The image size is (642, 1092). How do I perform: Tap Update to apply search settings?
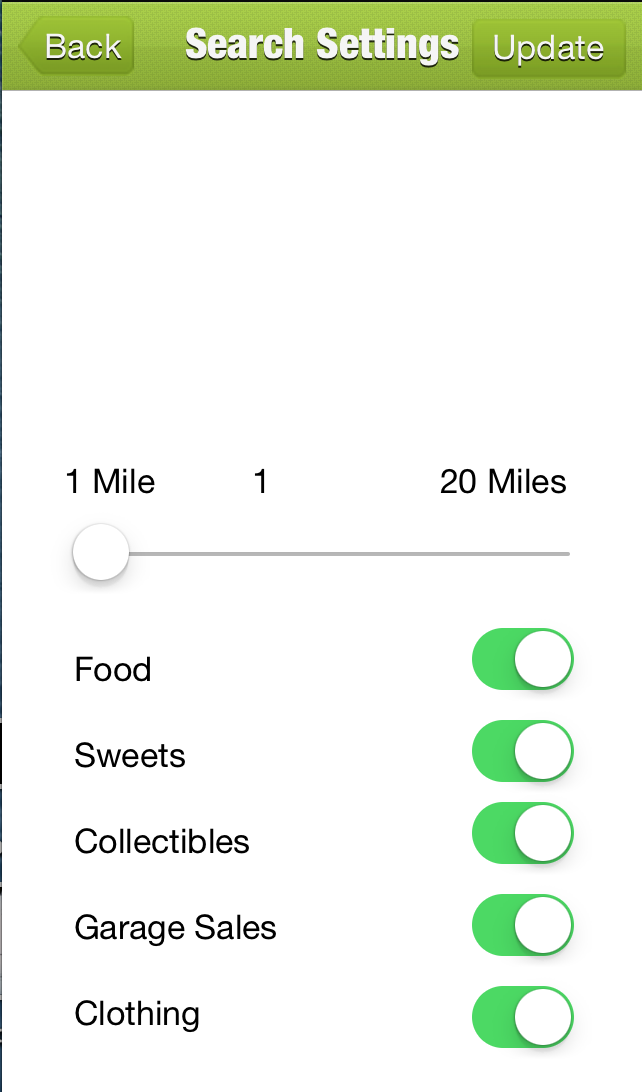(x=548, y=47)
